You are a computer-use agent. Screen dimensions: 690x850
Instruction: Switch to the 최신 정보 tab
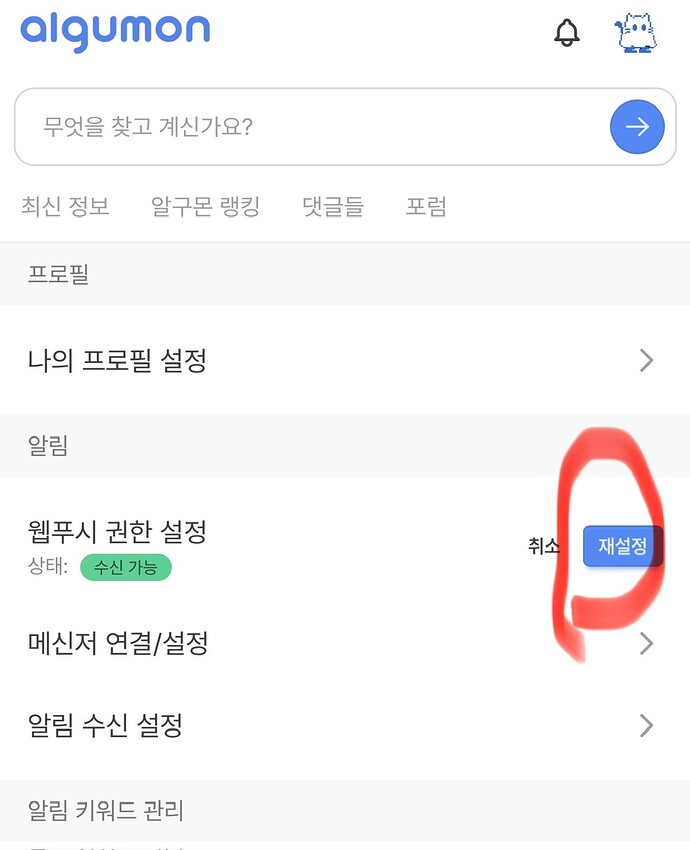[x=65, y=207]
